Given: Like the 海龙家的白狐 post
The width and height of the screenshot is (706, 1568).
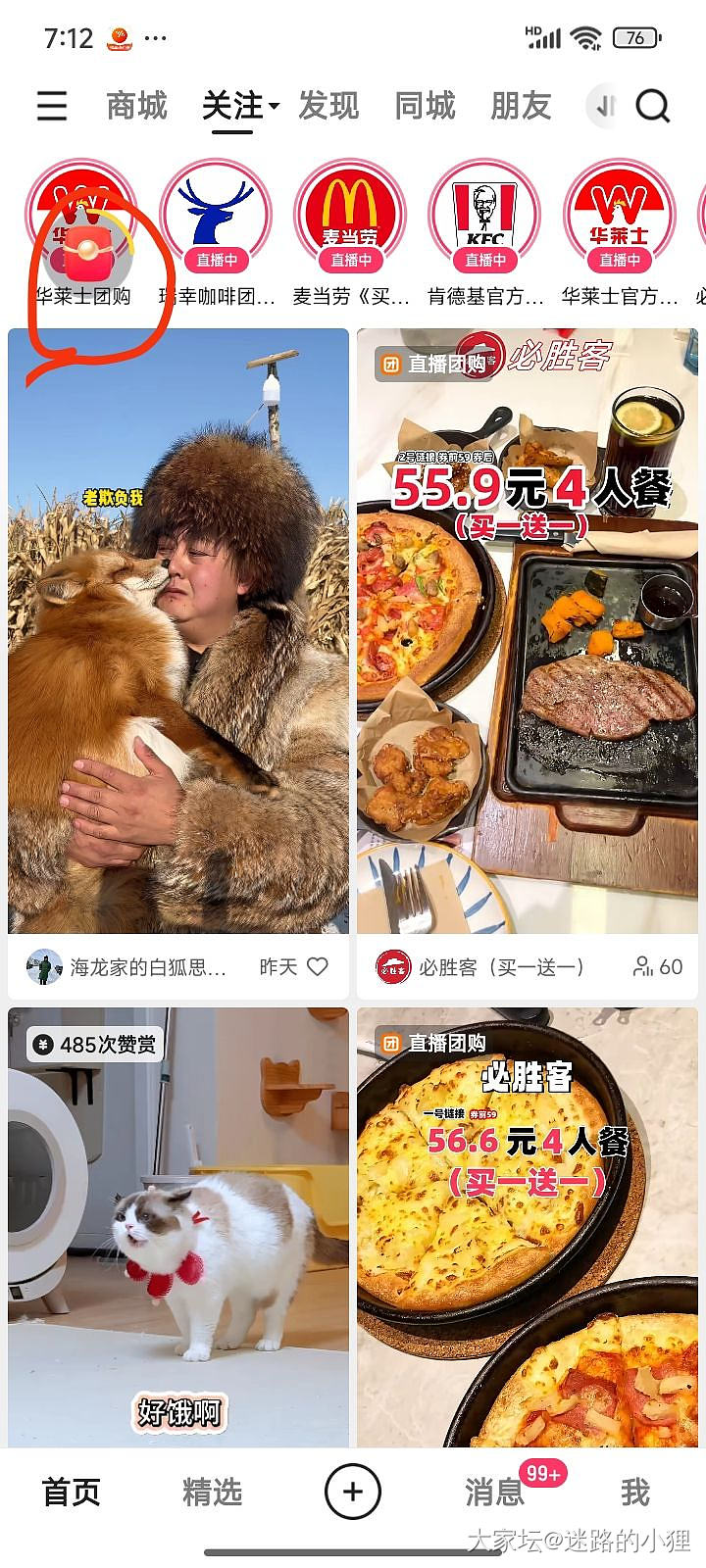Looking at the screenshot, I should (x=318, y=966).
